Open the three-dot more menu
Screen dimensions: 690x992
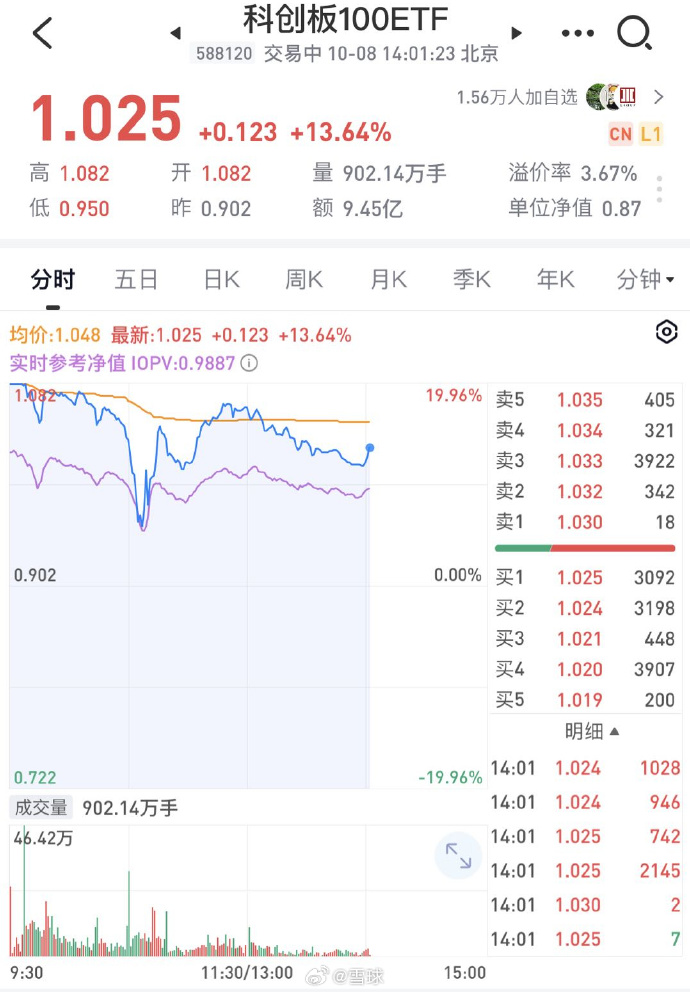pyautogui.click(x=578, y=33)
